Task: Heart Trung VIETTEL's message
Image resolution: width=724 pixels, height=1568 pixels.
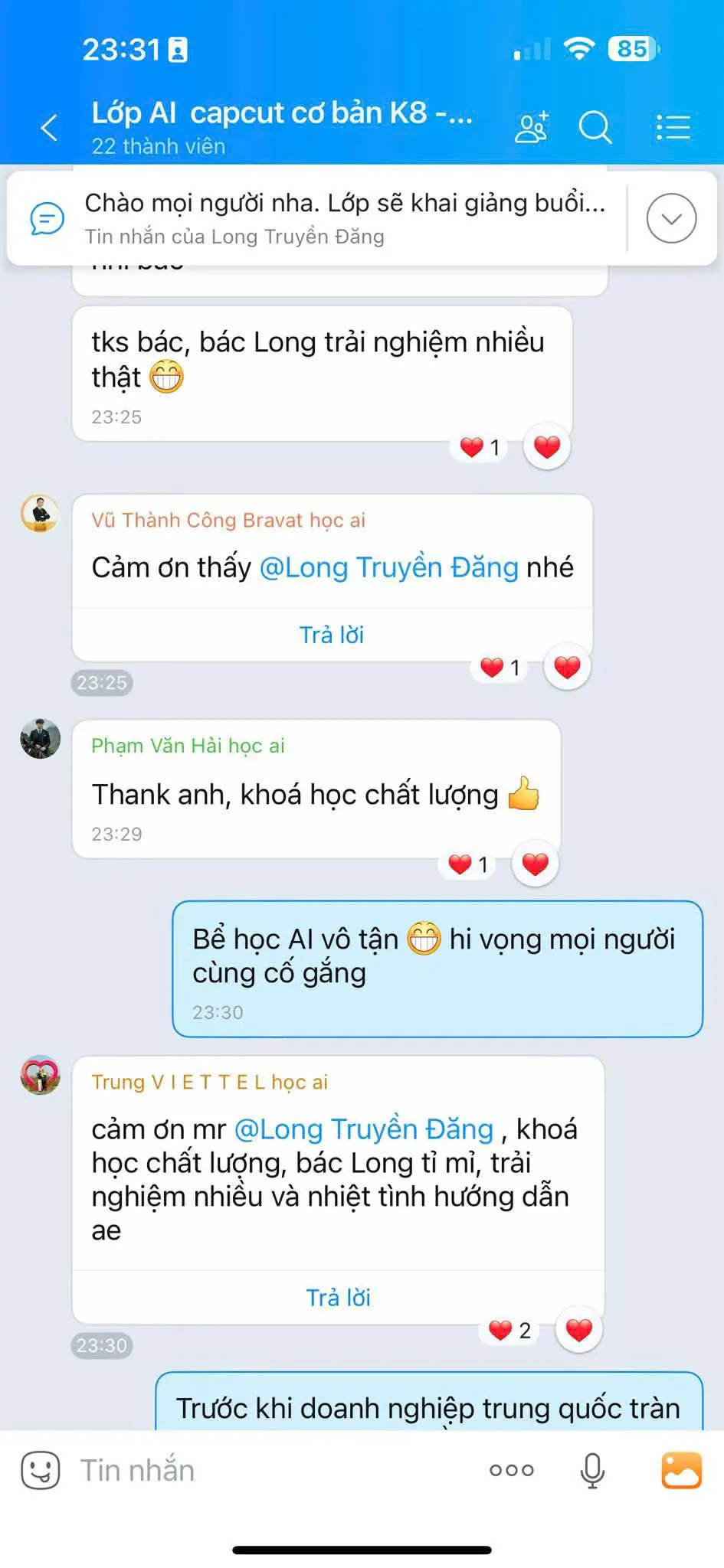Action: [578, 1330]
